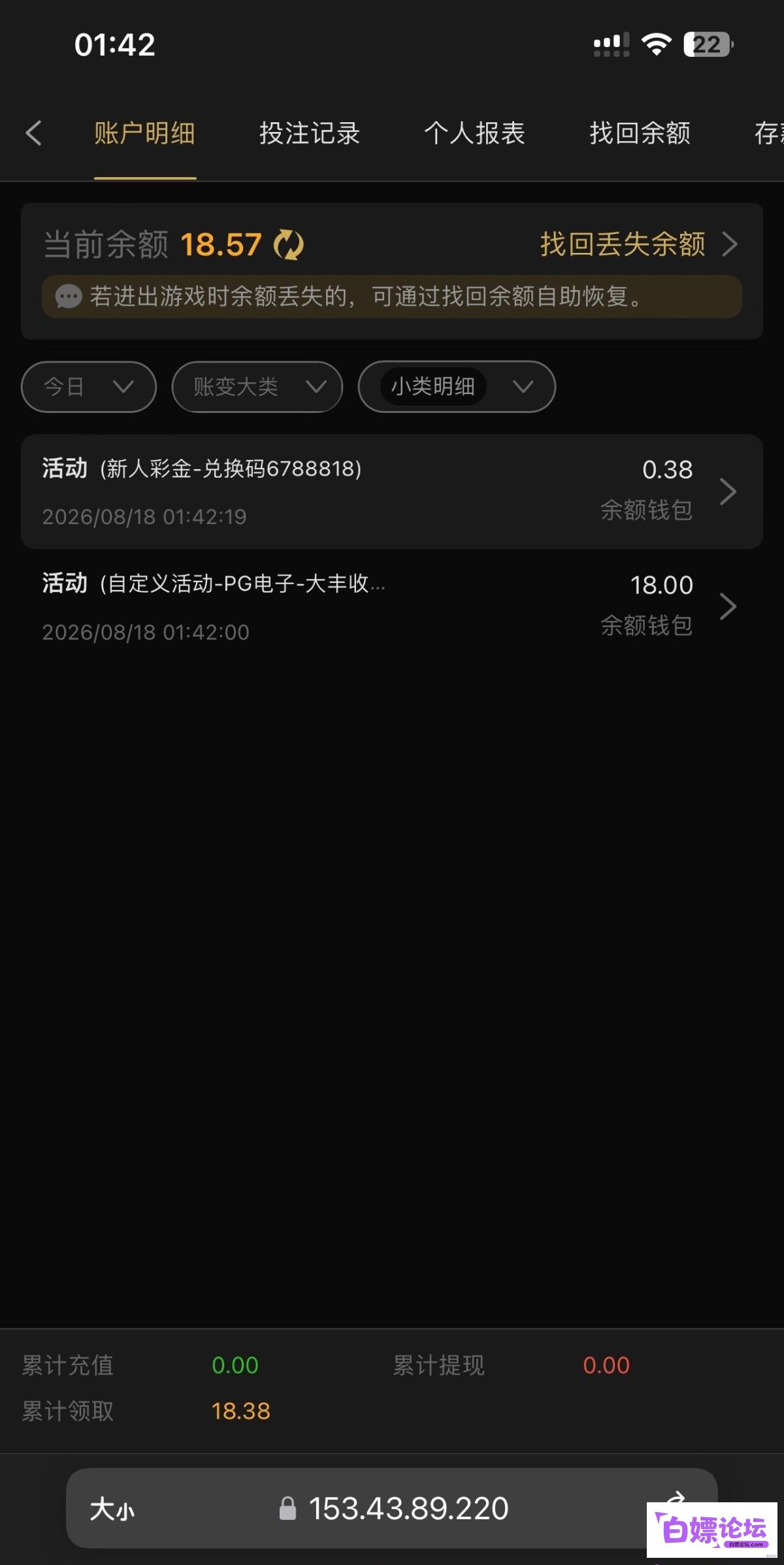The height and width of the screenshot is (1565, 784).
Task: Switch to the 个人报表 tab
Action: (x=475, y=133)
